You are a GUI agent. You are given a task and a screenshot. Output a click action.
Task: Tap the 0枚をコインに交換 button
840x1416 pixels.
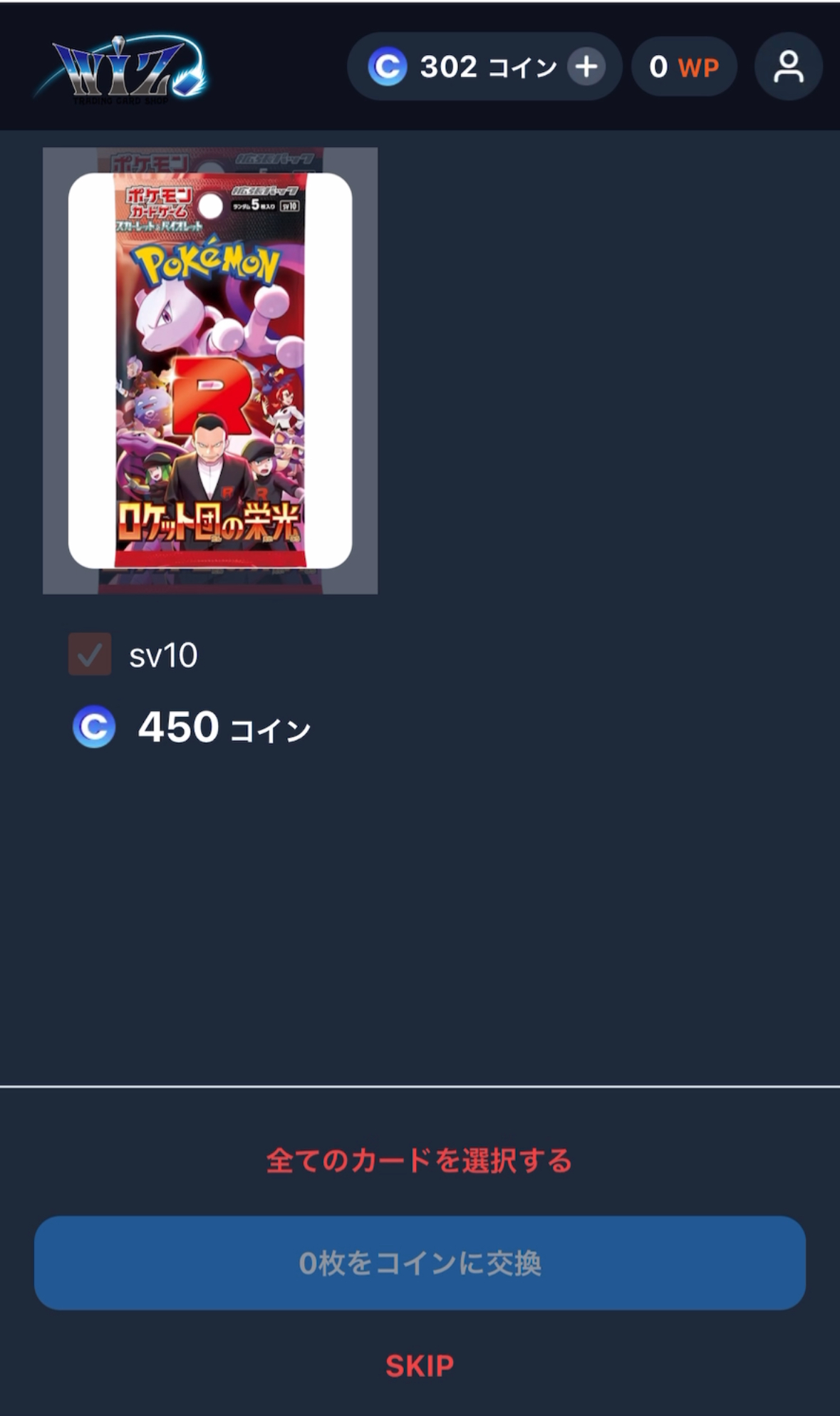(420, 1263)
